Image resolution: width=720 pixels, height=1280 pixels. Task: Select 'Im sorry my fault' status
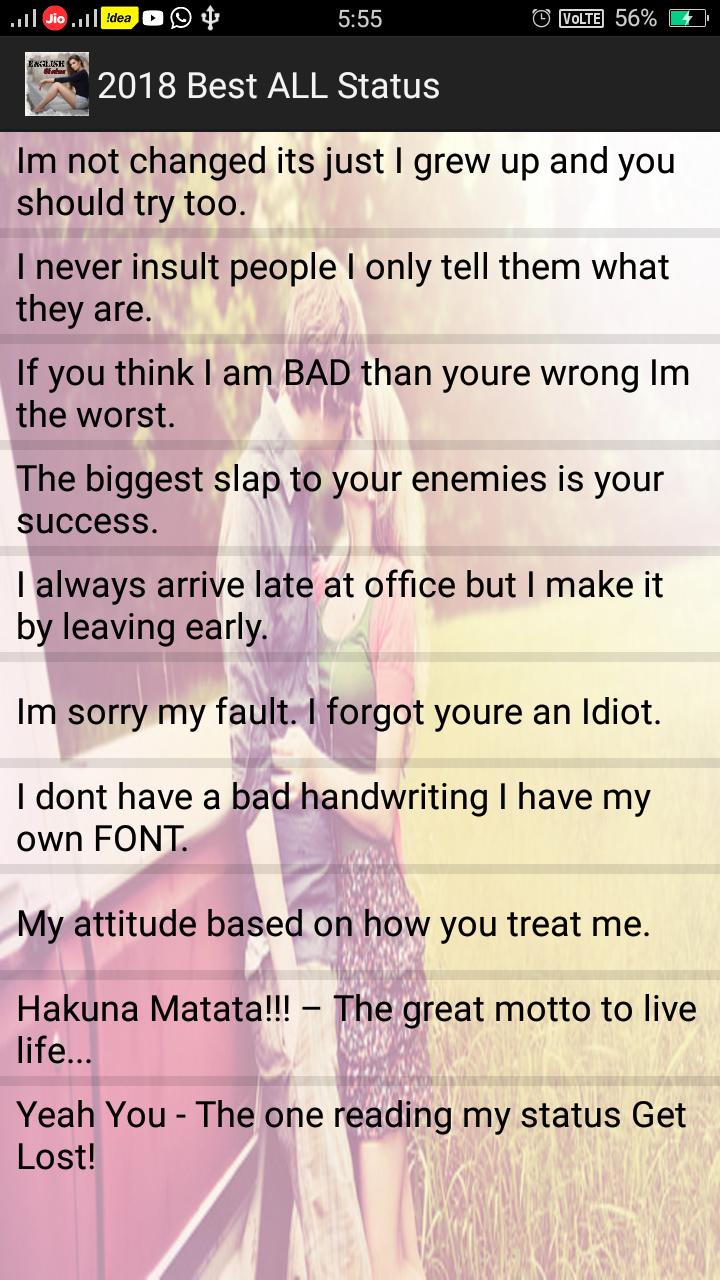coord(360,712)
